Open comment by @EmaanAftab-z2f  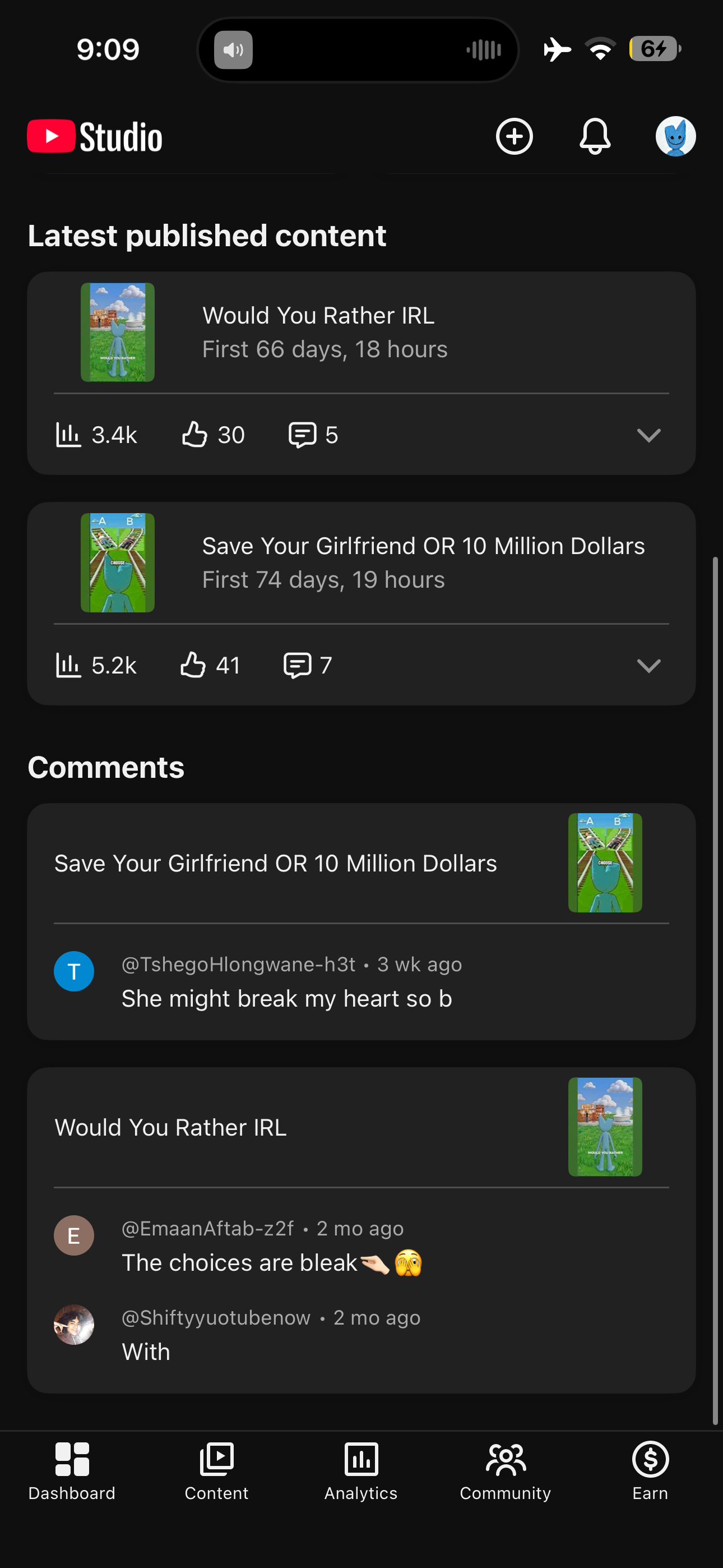click(361, 1246)
